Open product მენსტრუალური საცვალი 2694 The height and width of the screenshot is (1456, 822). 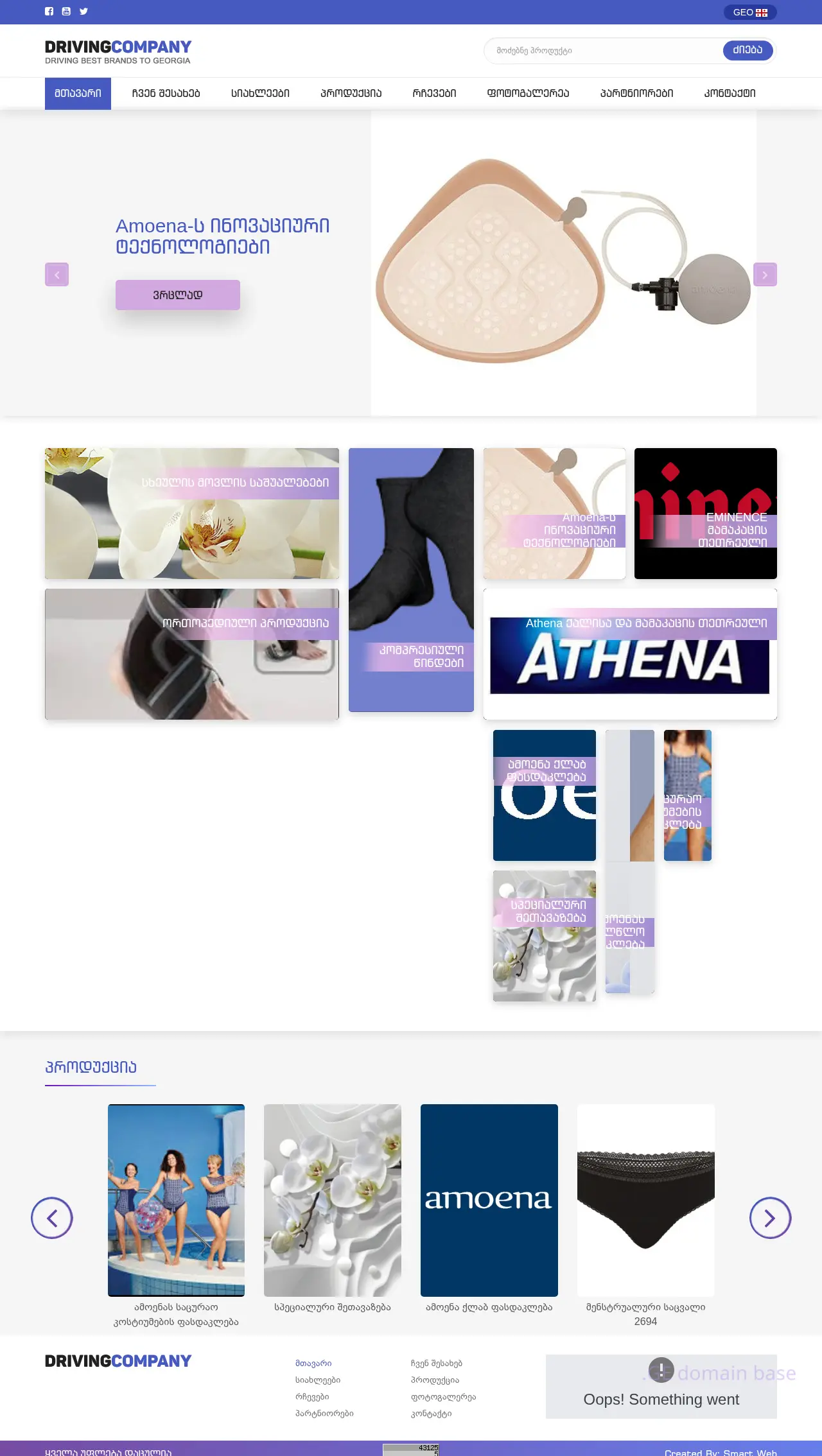(645, 1200)
